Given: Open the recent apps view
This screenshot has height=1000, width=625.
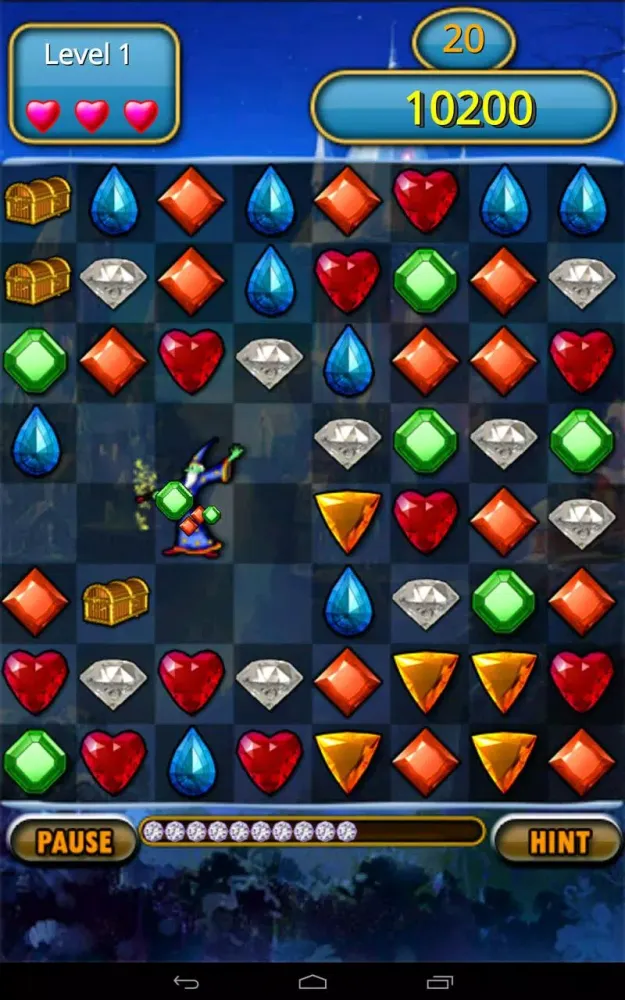Looking at the screenshot, I should tap(439, 982).
